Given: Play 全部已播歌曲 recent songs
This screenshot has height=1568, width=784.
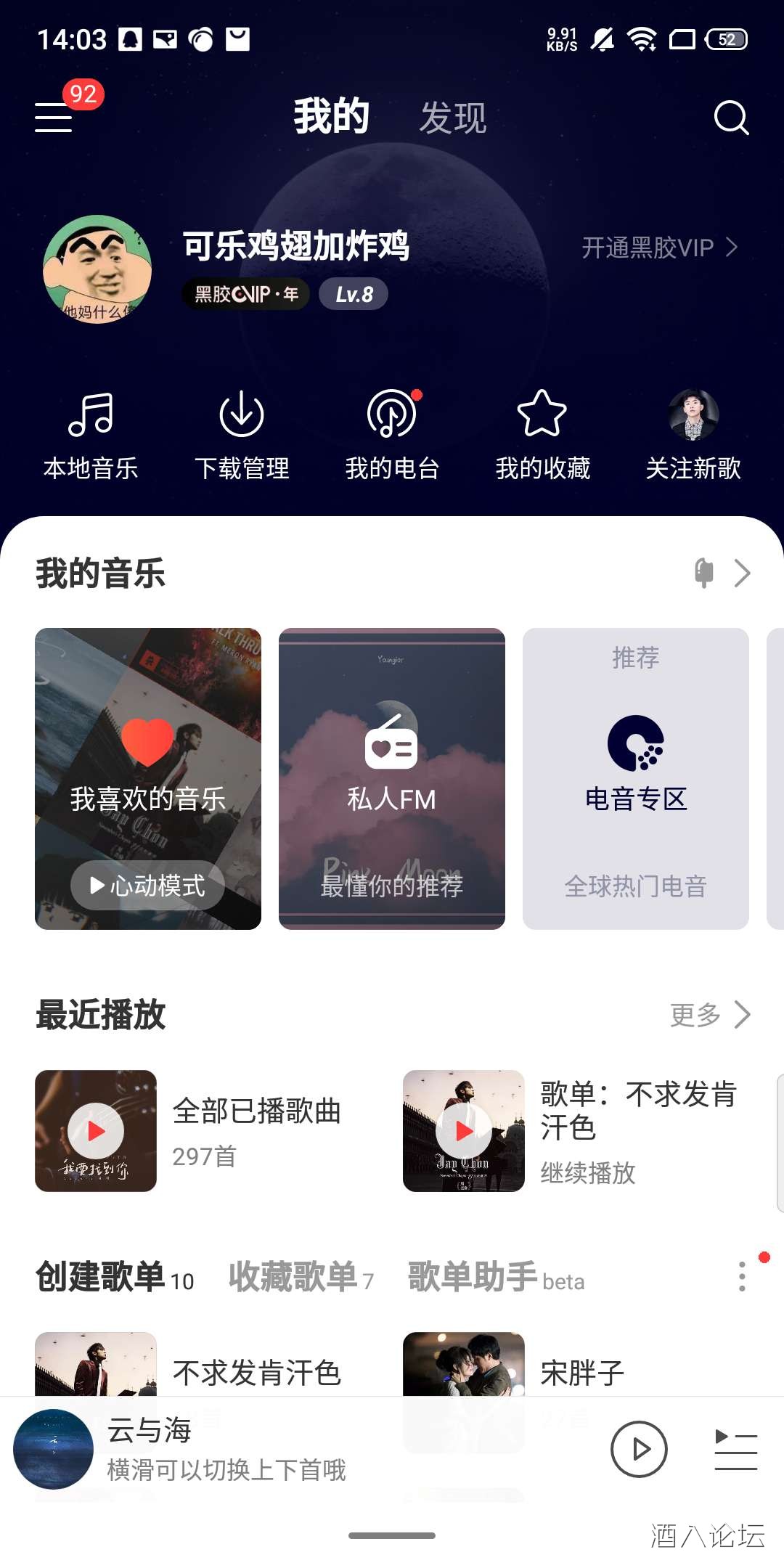Looking at the screenshot, I should (x=96, y=1131).
